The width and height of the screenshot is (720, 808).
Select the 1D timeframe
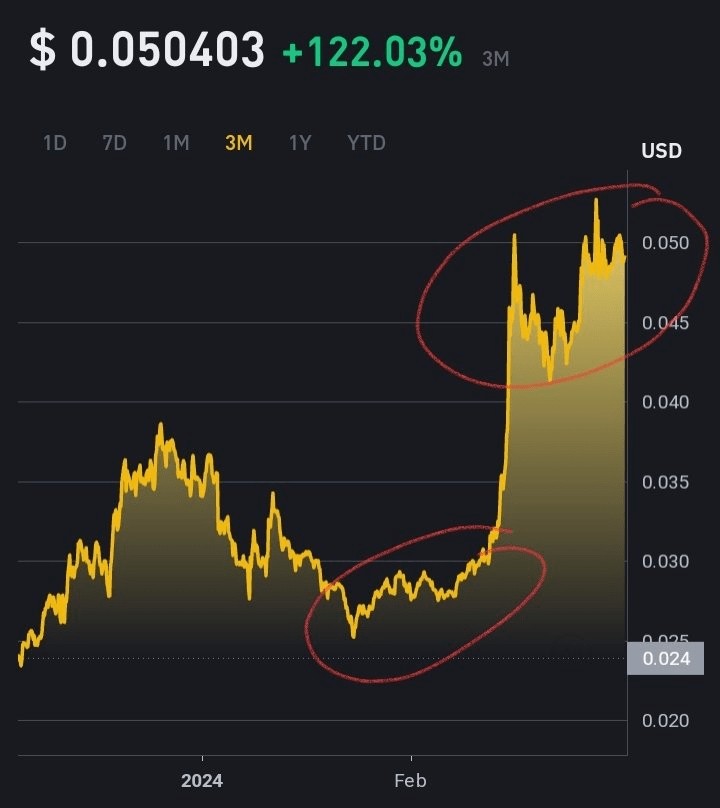coord(54,143)
